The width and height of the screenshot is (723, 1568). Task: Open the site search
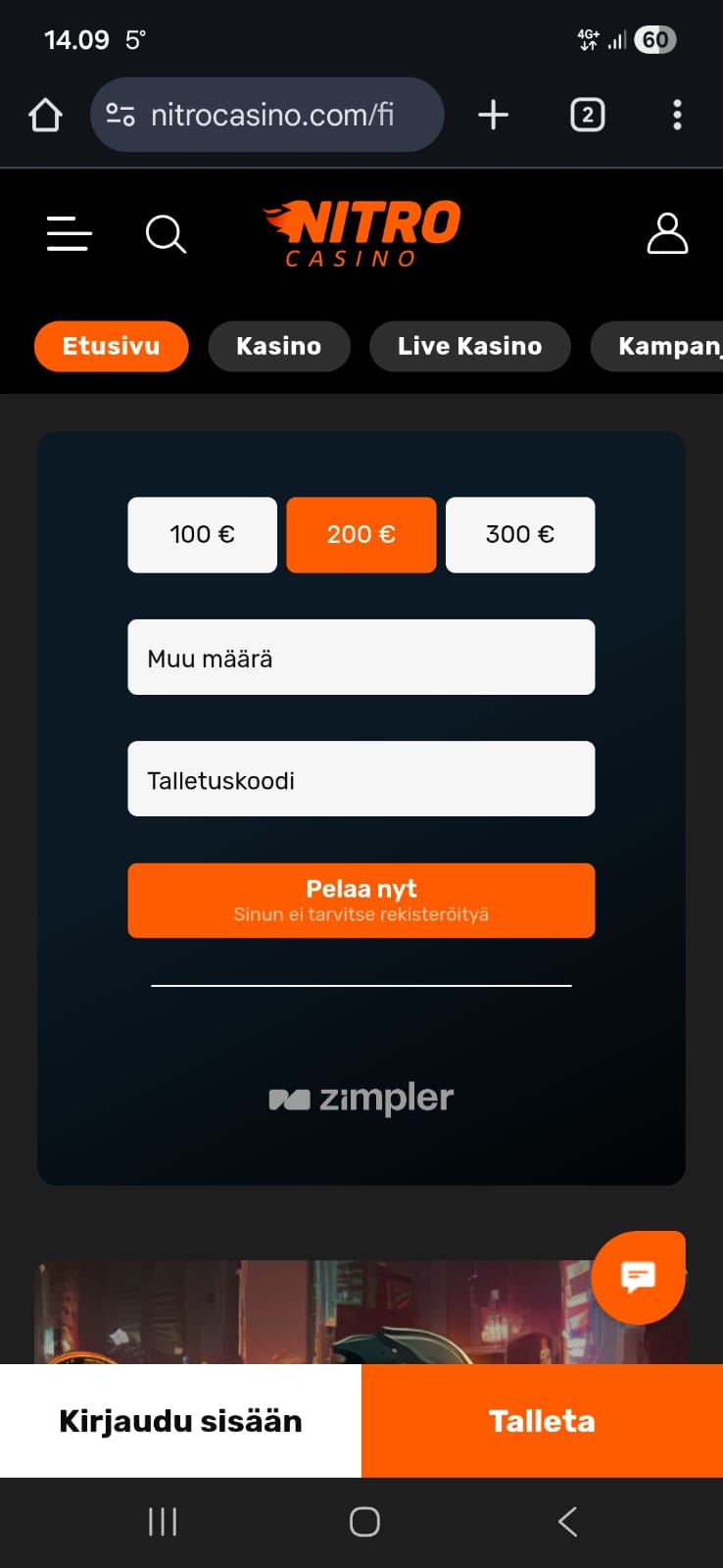pos(165,233)
